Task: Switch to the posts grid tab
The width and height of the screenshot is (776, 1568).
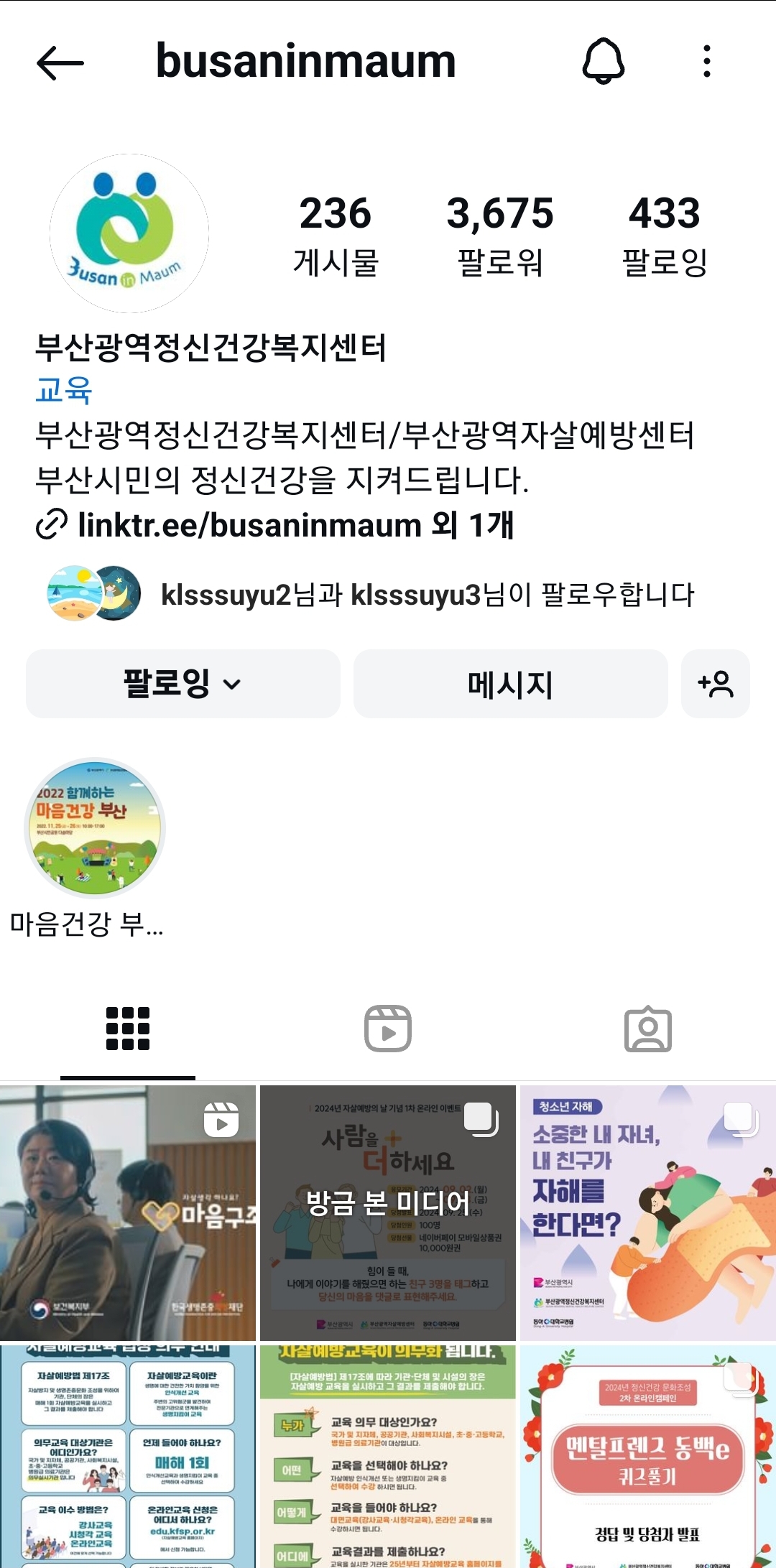Action: (x=128, y=1029)
